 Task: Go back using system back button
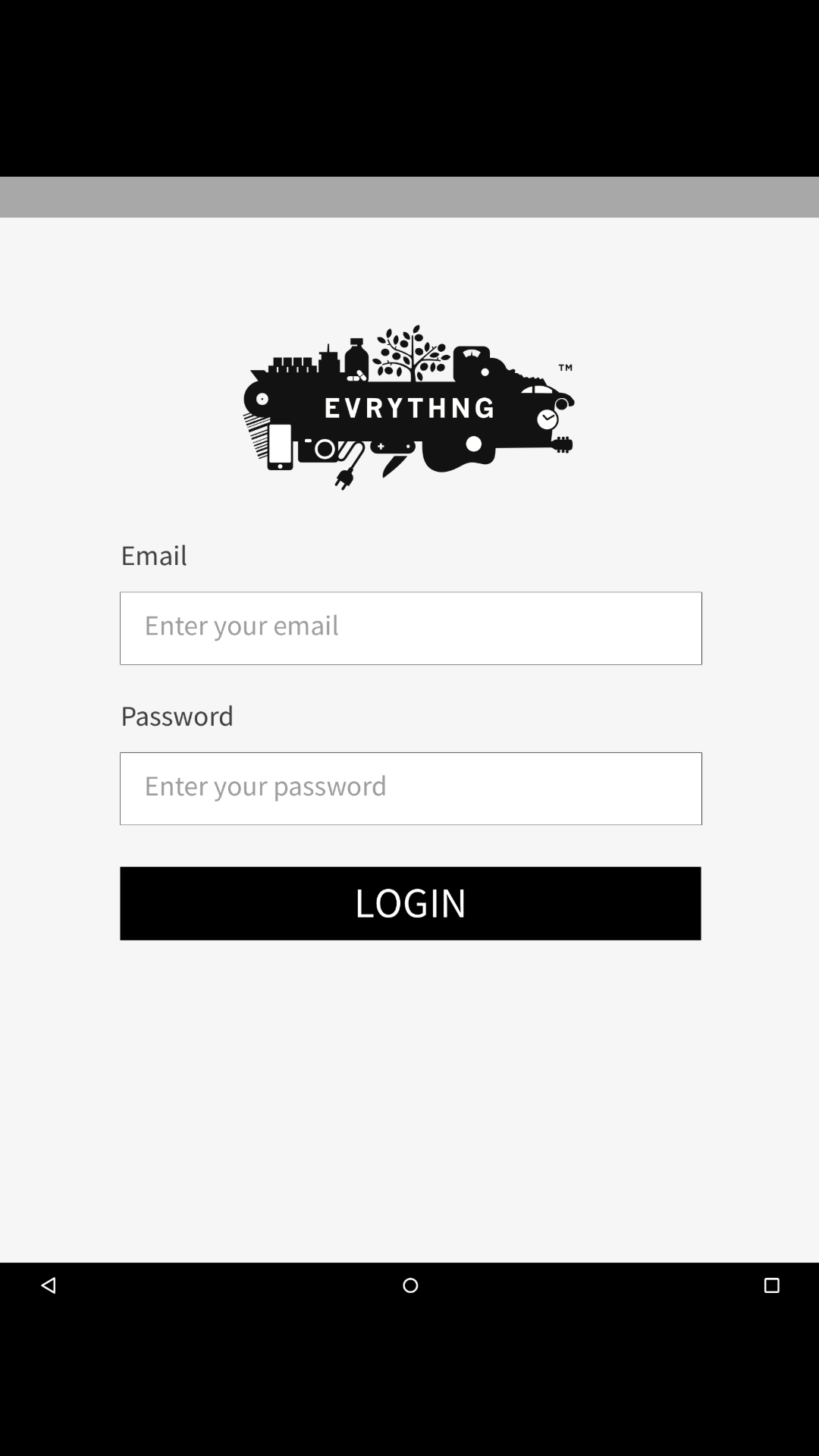(x=49, y=1285)
